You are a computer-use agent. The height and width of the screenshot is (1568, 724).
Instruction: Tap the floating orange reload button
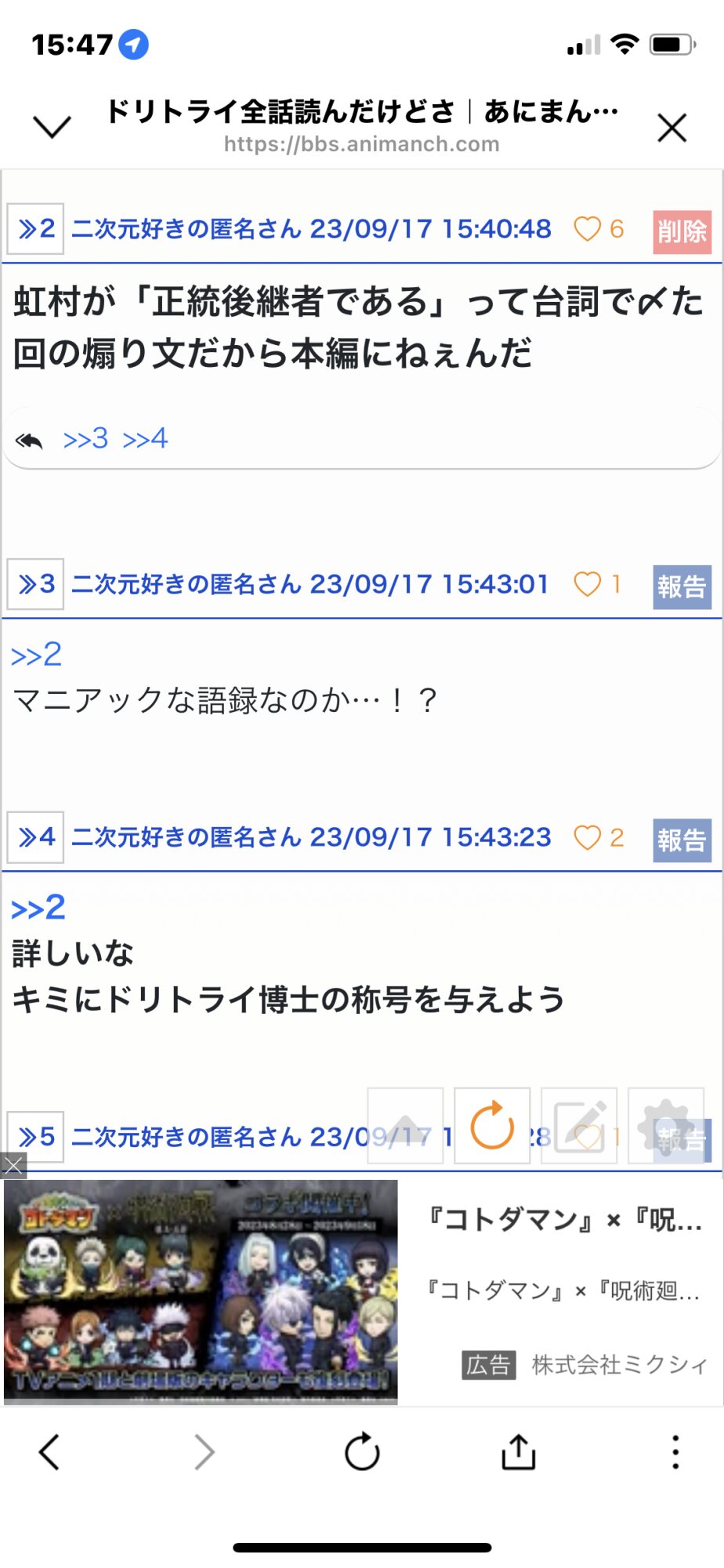click(x=492, y=1125)
